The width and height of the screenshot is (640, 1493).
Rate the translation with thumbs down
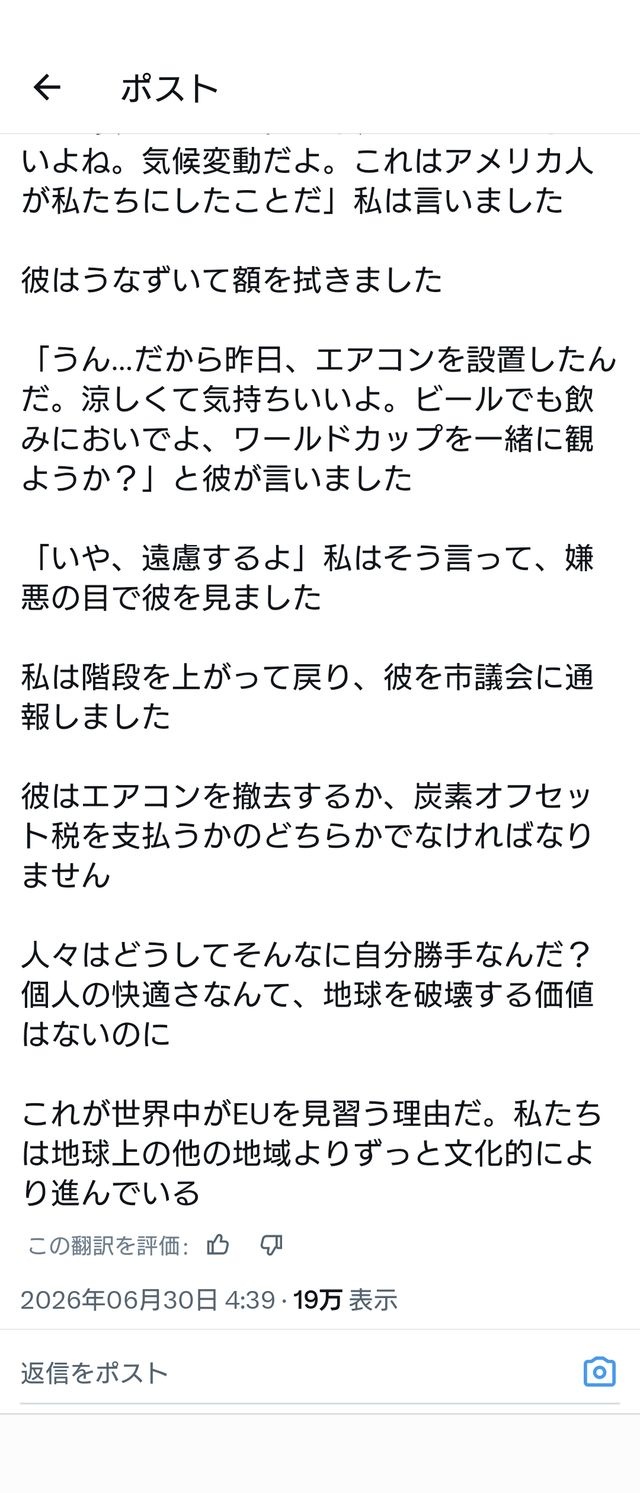tap(271, 1245)
